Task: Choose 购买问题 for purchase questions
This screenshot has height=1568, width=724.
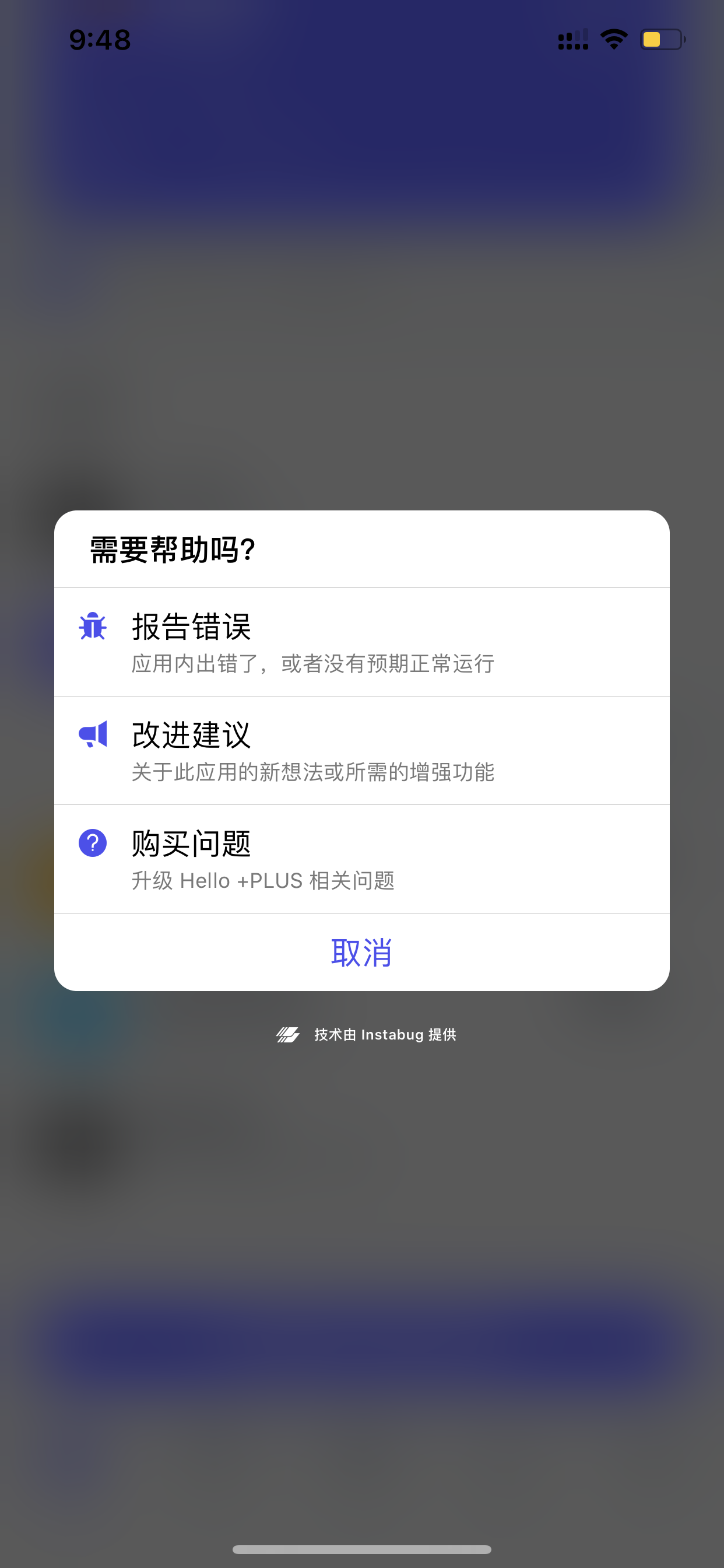Action: (x=361, y=859)
